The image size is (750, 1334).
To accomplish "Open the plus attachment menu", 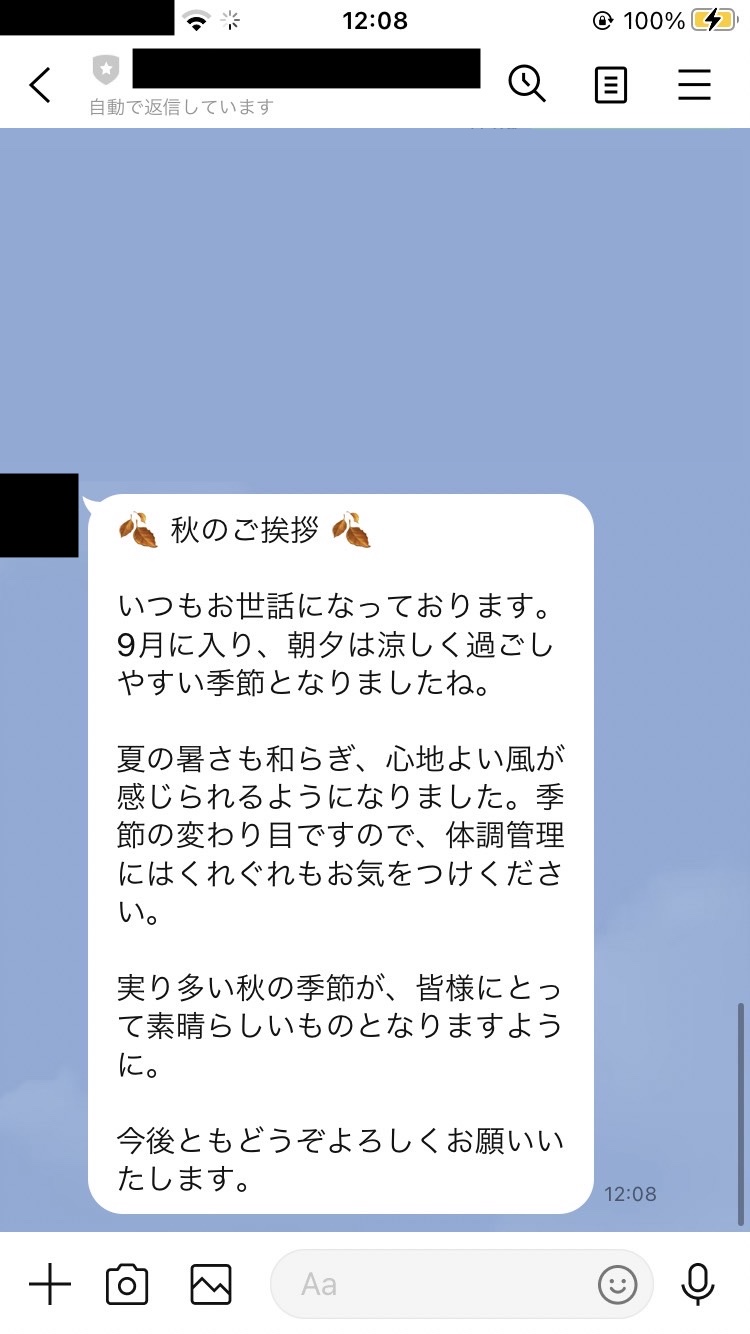I will click(49, 1284).
